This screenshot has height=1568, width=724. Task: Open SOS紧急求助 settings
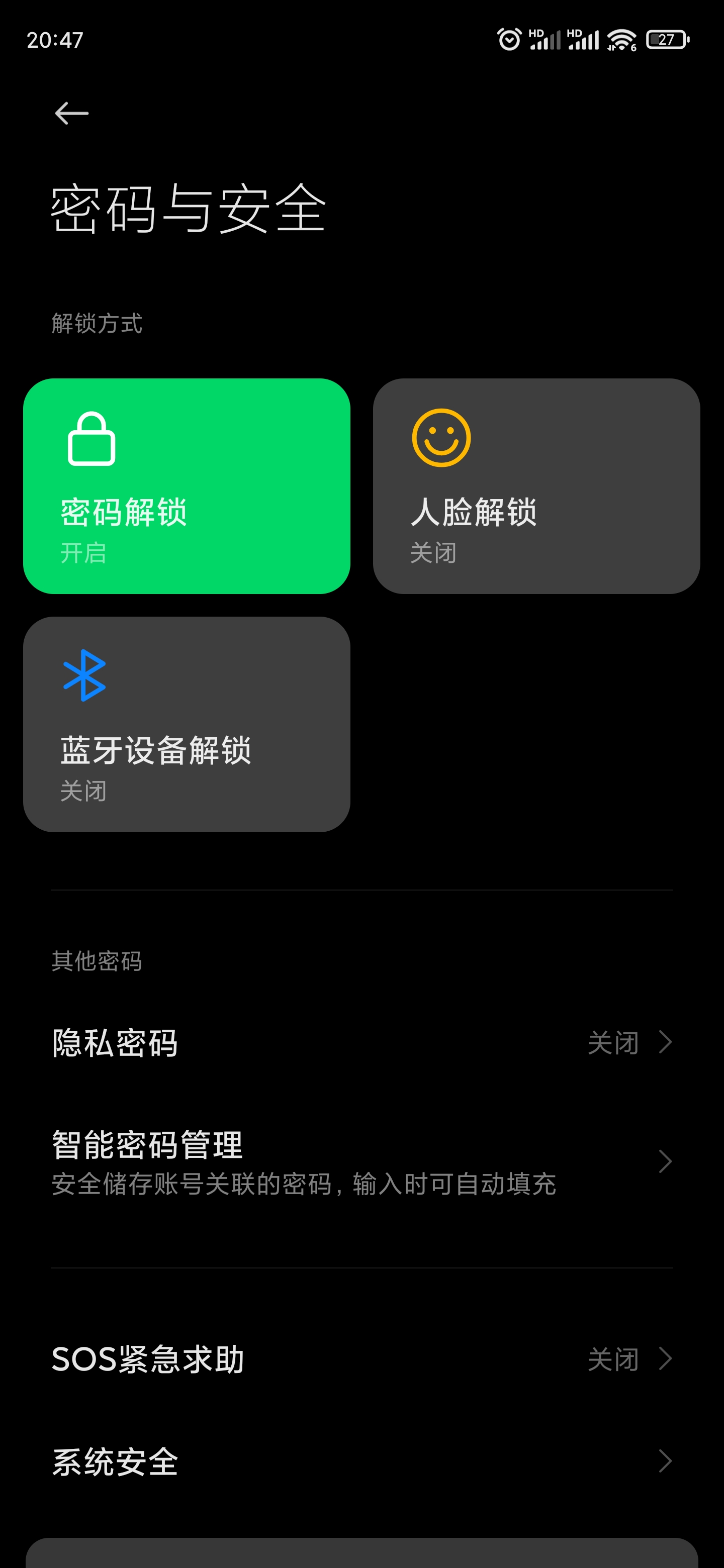pyautogui.click(x=361, y=1358)
